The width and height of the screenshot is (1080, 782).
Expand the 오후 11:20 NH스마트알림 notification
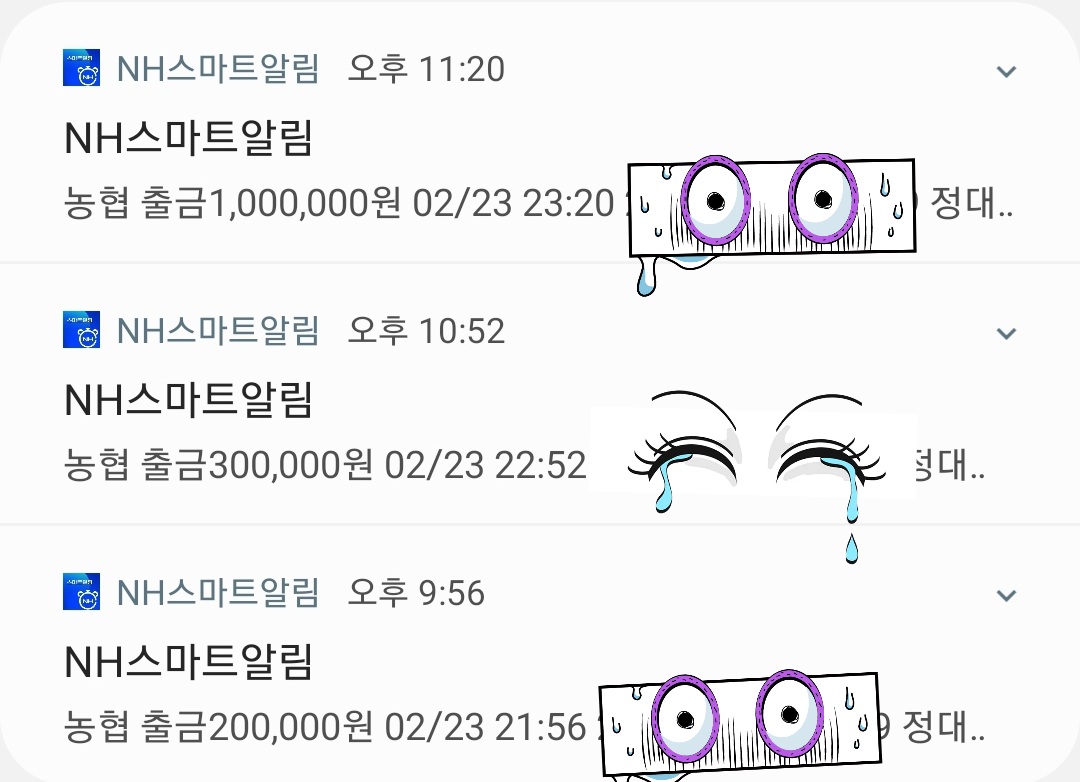[x=1006, y=72]
